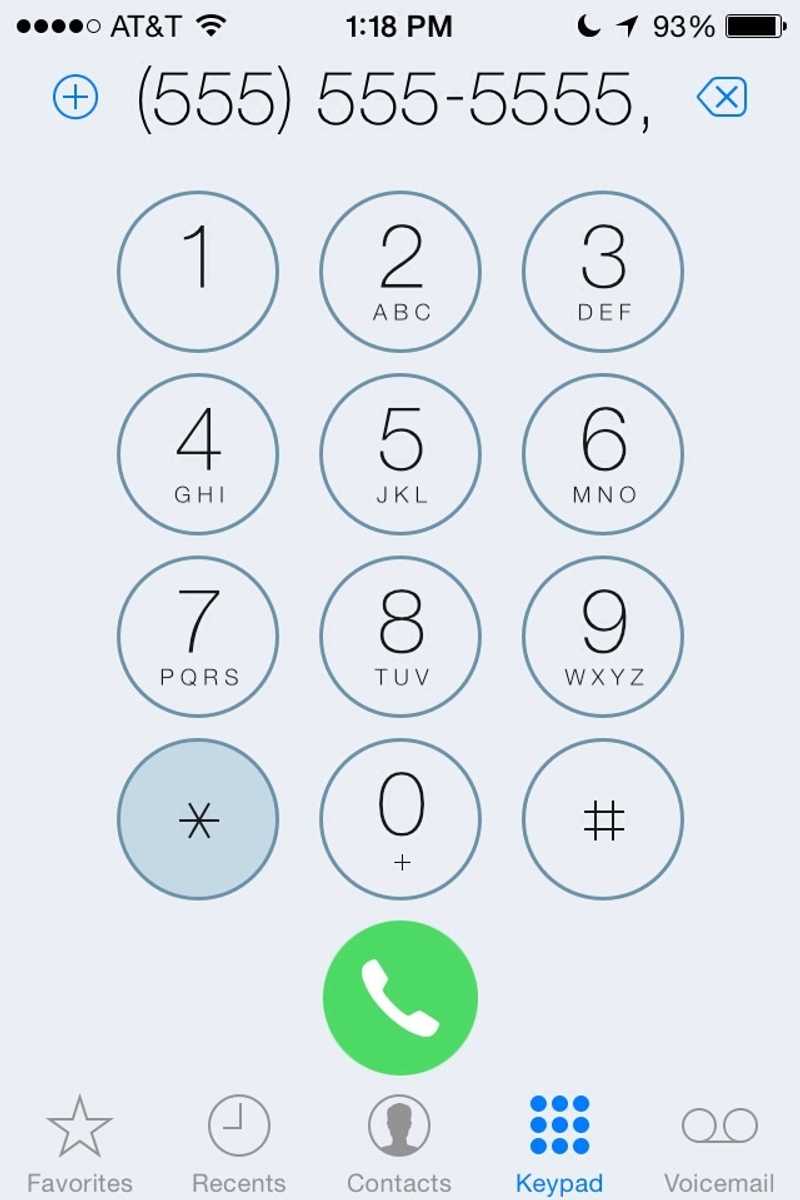Select the Keypad tab
The height and width of the screenshot is (1200, 800).
pos(559,1143)
